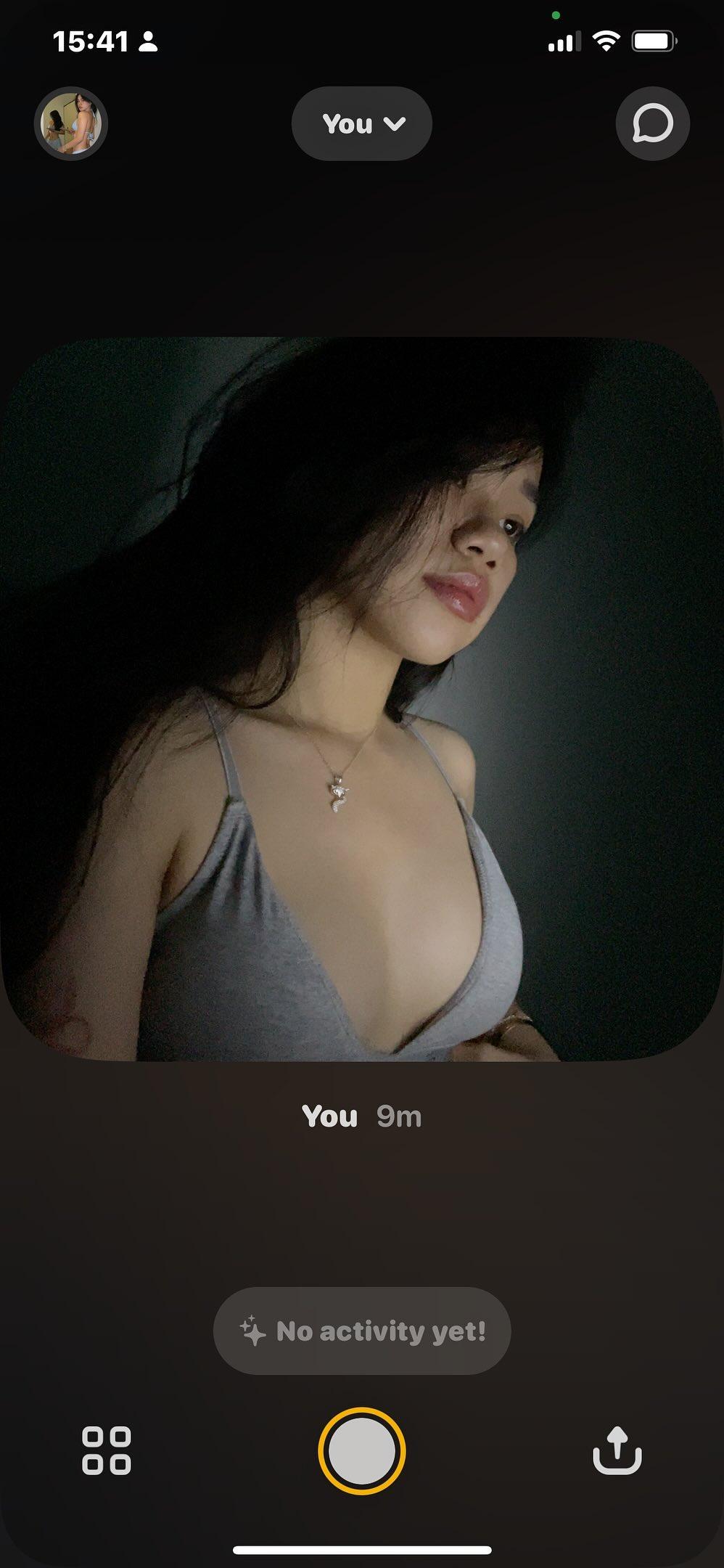Open the photo grid history view

tap(106, 1451)
